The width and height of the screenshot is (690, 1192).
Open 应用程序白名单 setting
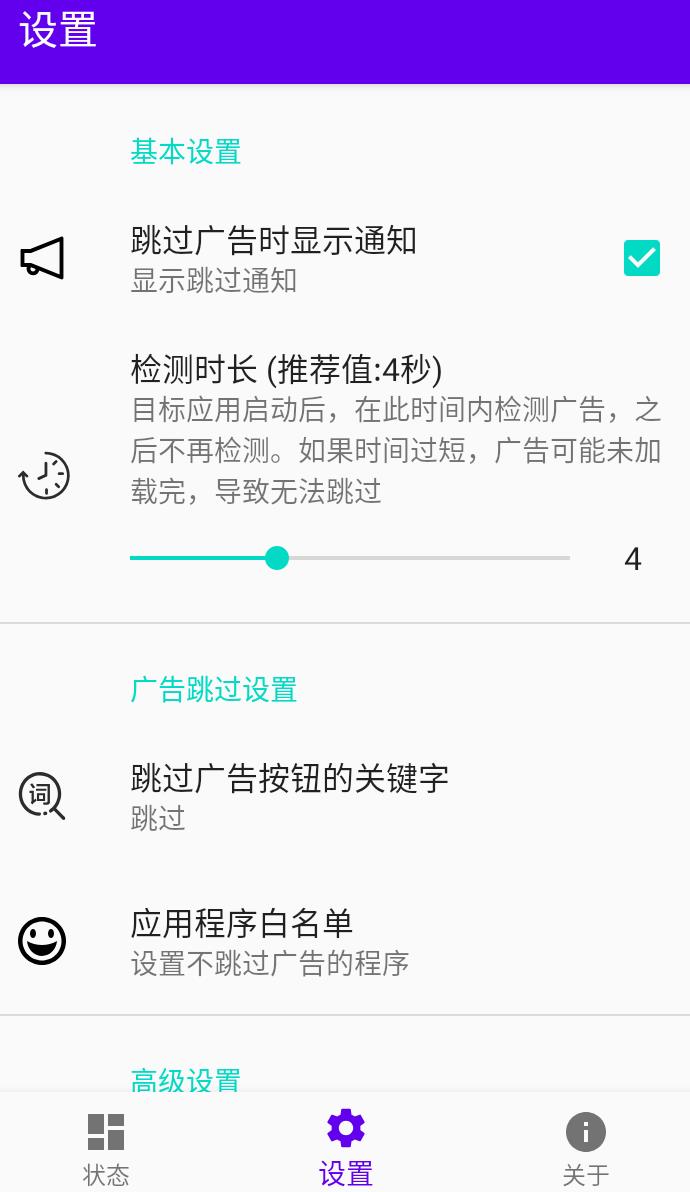point(270,941)
